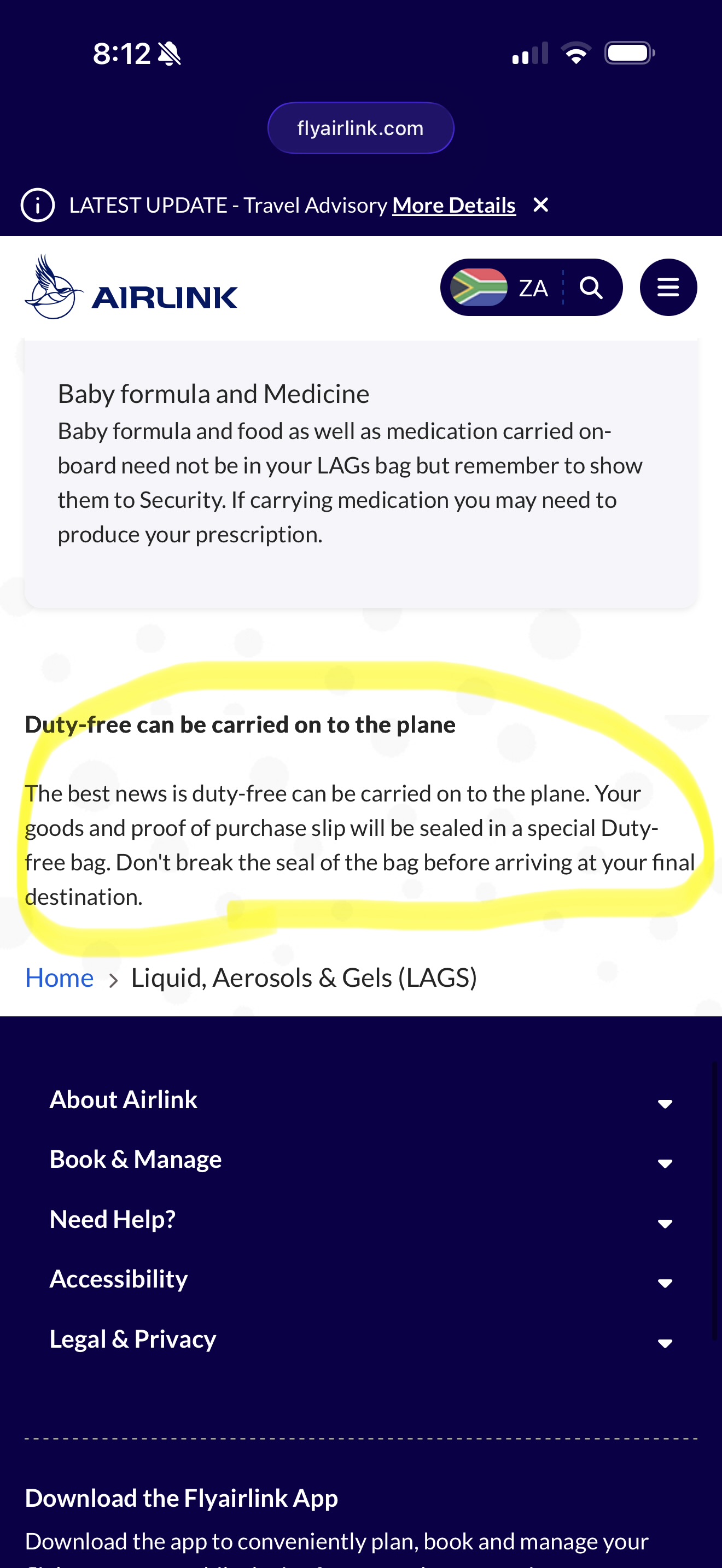Open More Details of travel advisory
Screen dimensions: 722x1568
click(453, 205)
